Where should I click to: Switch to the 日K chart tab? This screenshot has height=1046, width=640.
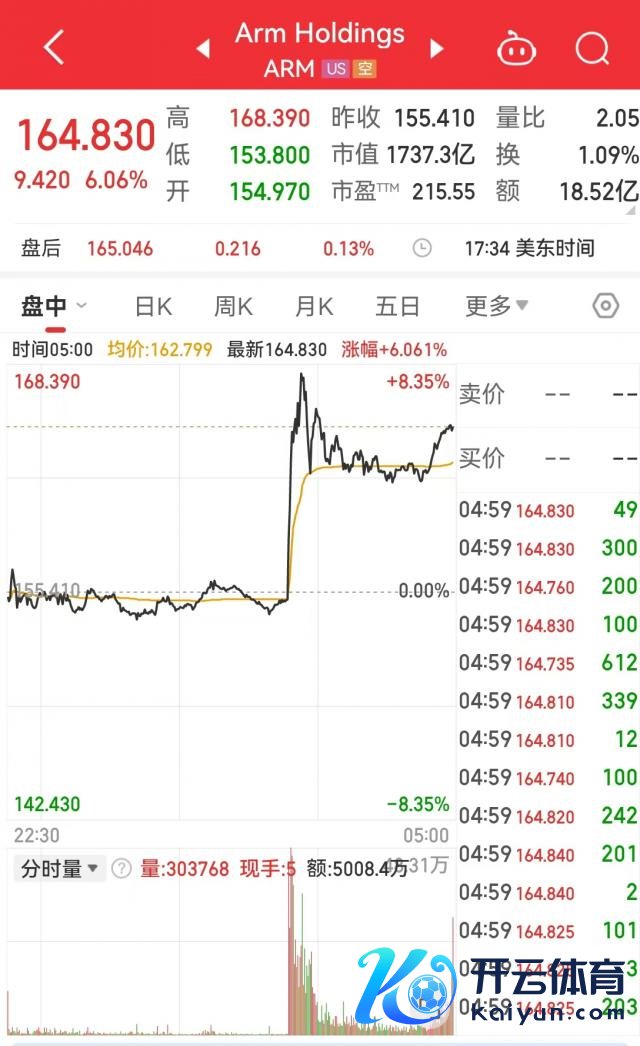[153, 306]
